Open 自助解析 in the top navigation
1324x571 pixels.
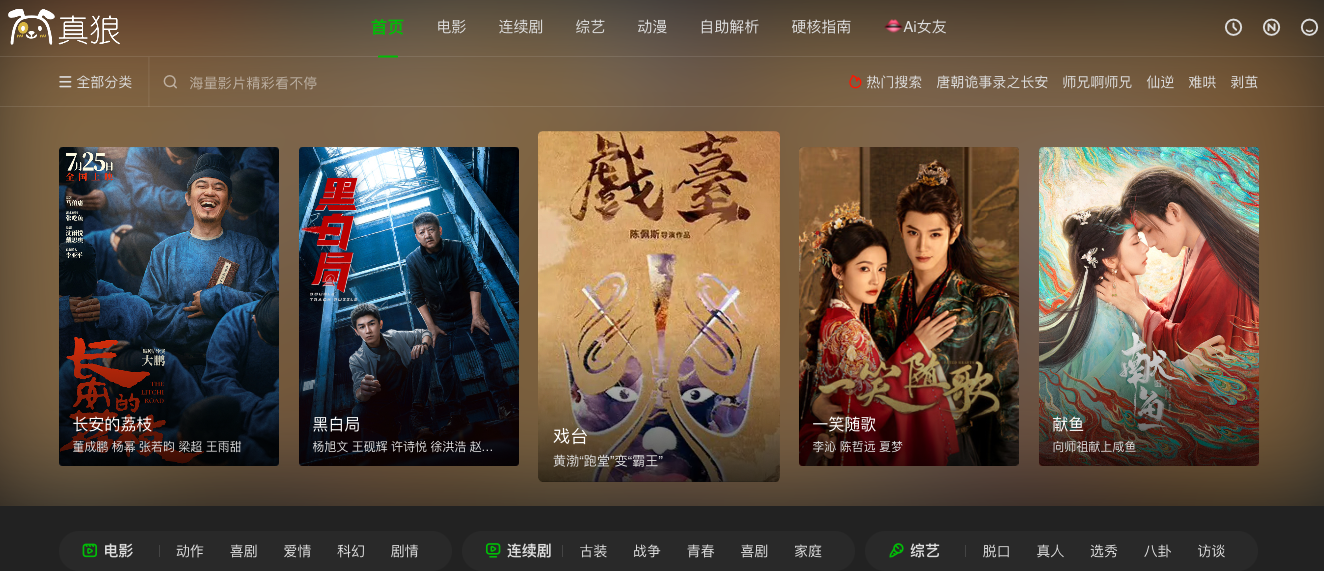click(729, 27)
